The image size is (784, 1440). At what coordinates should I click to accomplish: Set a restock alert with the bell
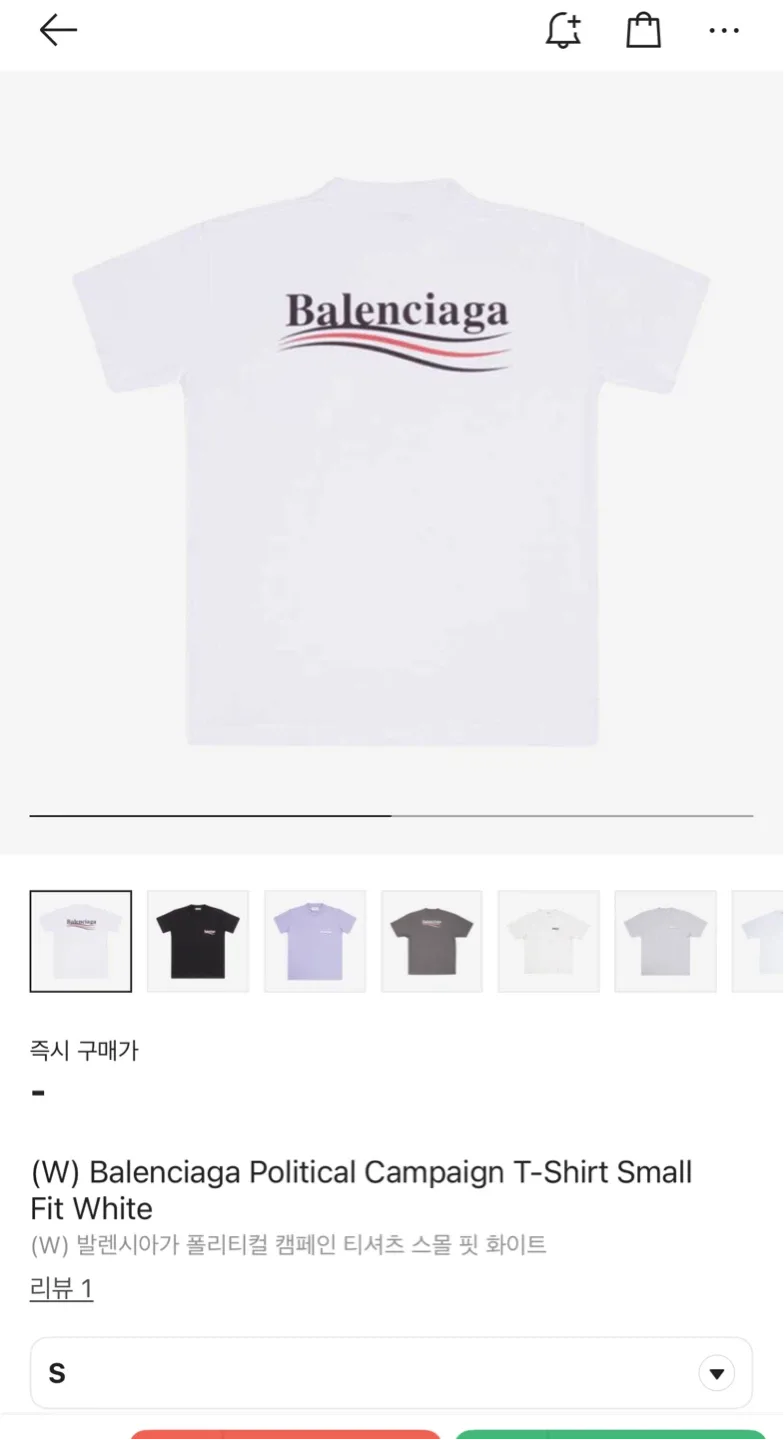click(563, 31)
